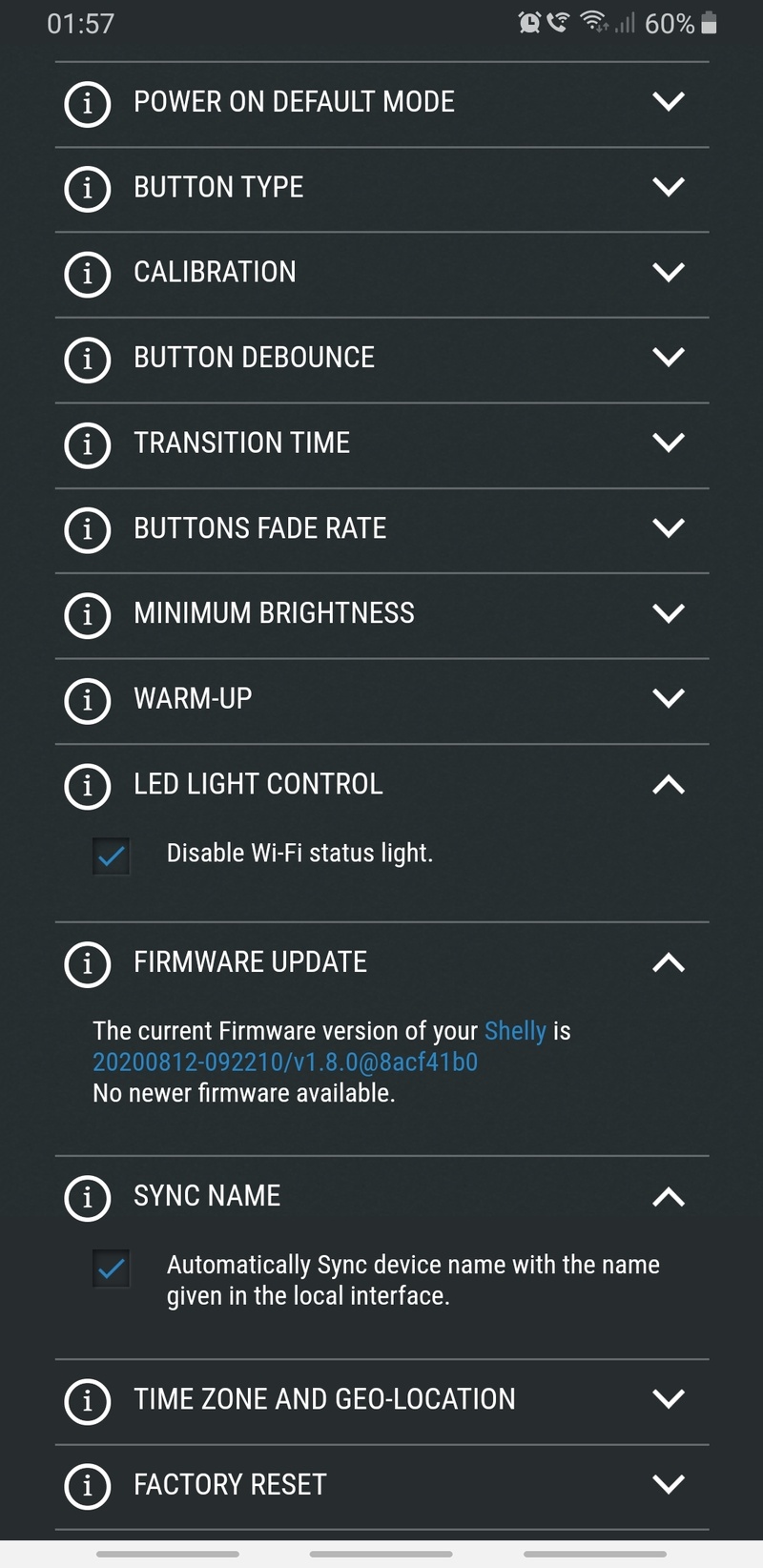
Task: Expand Time Zone and Geo-Location settings
Action: click(x=668, y=1399)
